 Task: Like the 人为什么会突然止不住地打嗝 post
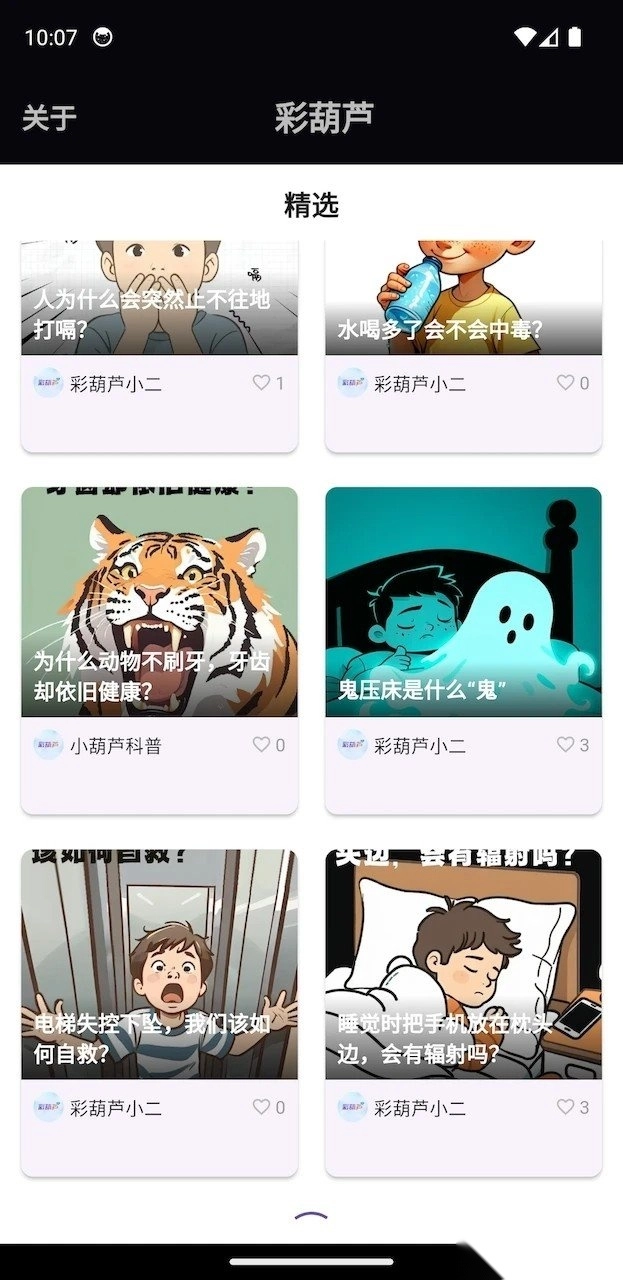[262, 383]
